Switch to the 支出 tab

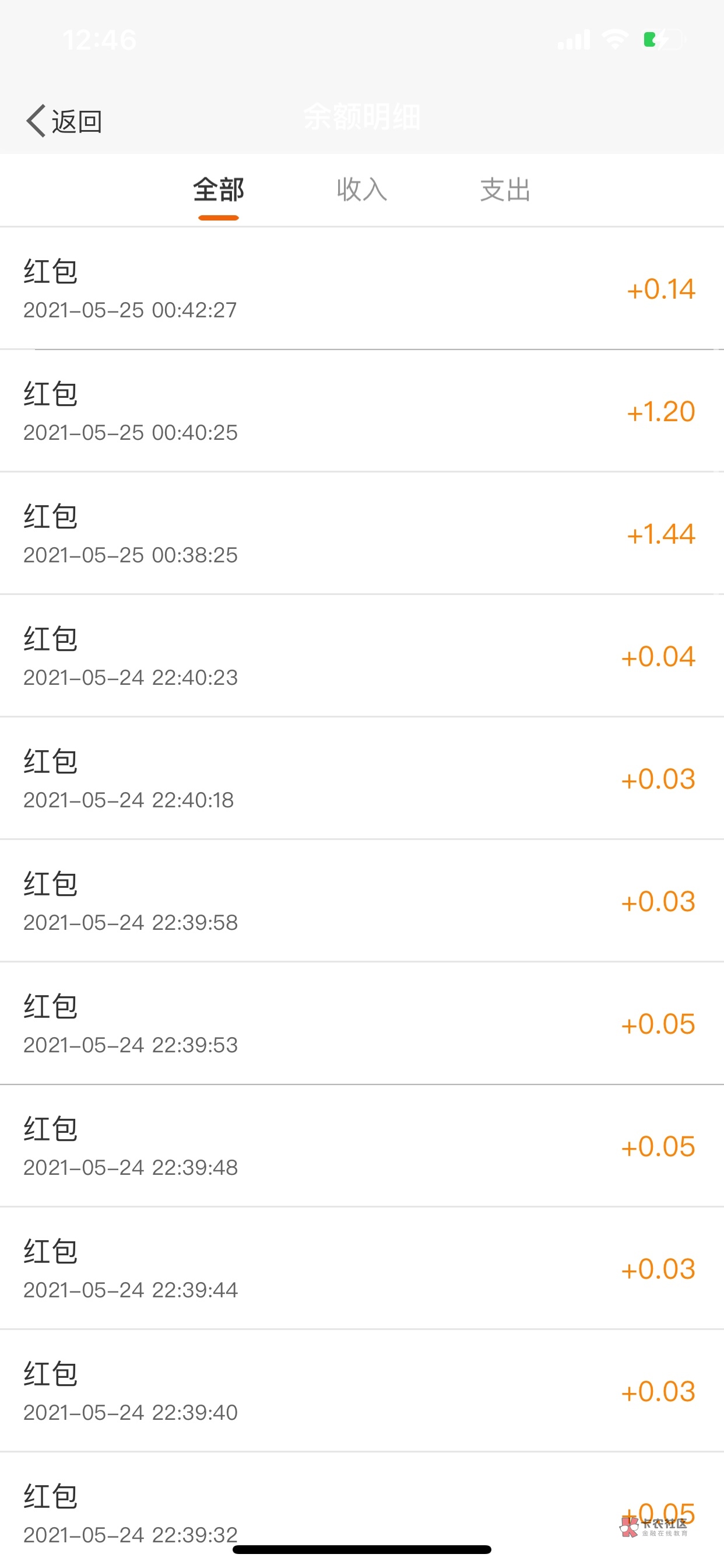505,190
